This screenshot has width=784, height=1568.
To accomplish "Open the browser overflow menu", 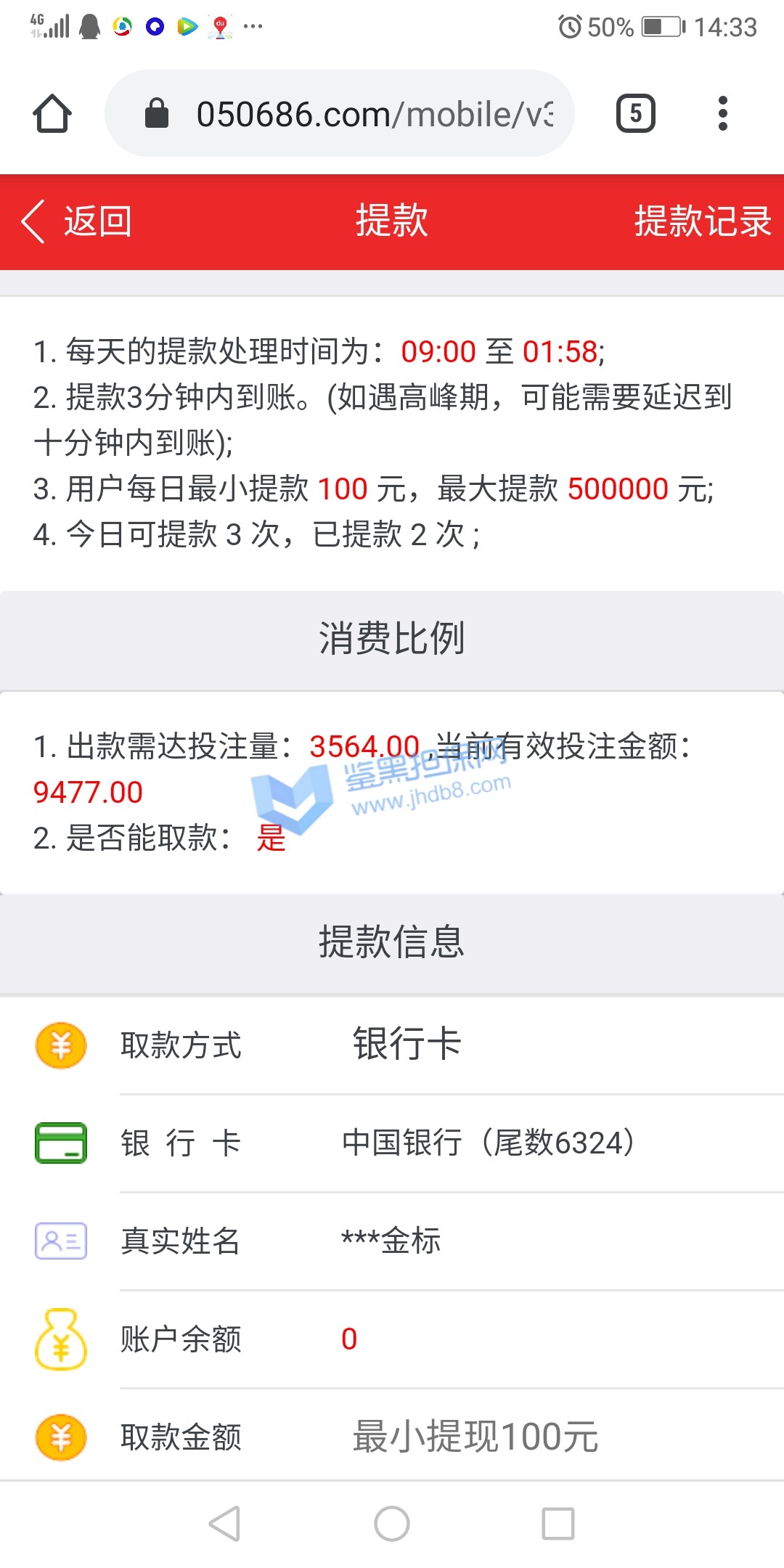I will coord(722,114).
